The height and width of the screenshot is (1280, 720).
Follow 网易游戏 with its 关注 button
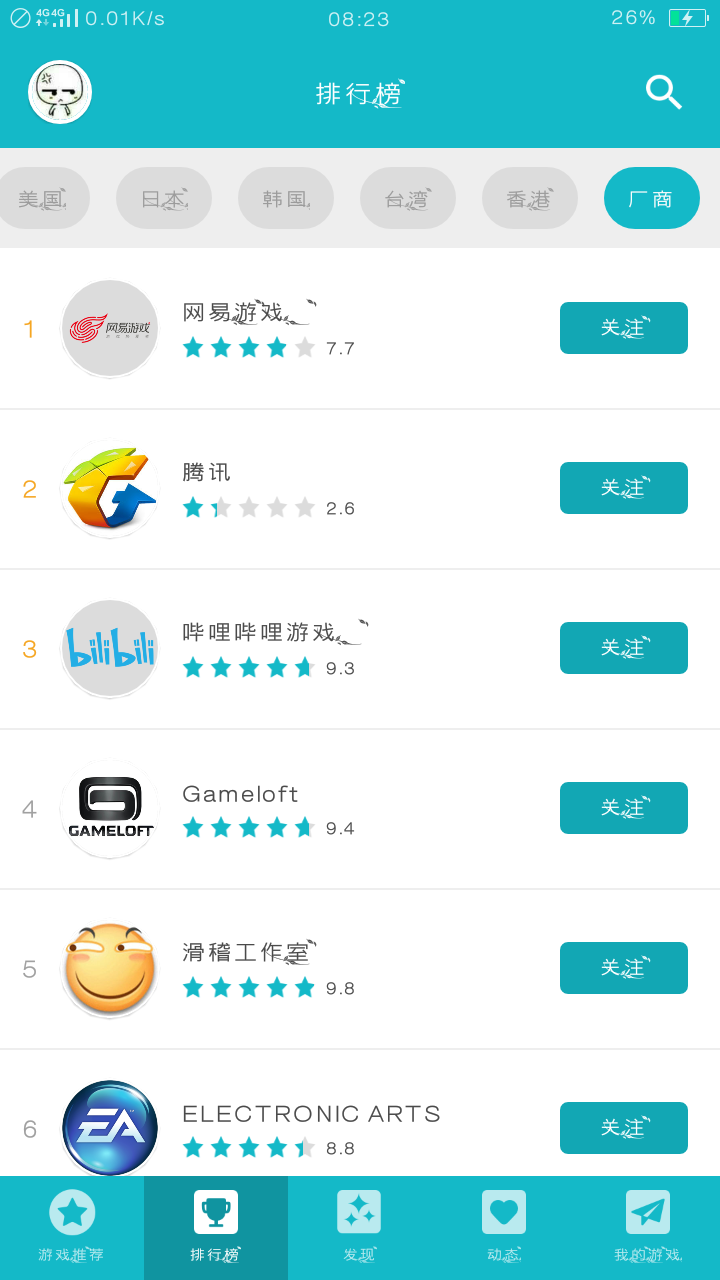(x=623, y=328)
